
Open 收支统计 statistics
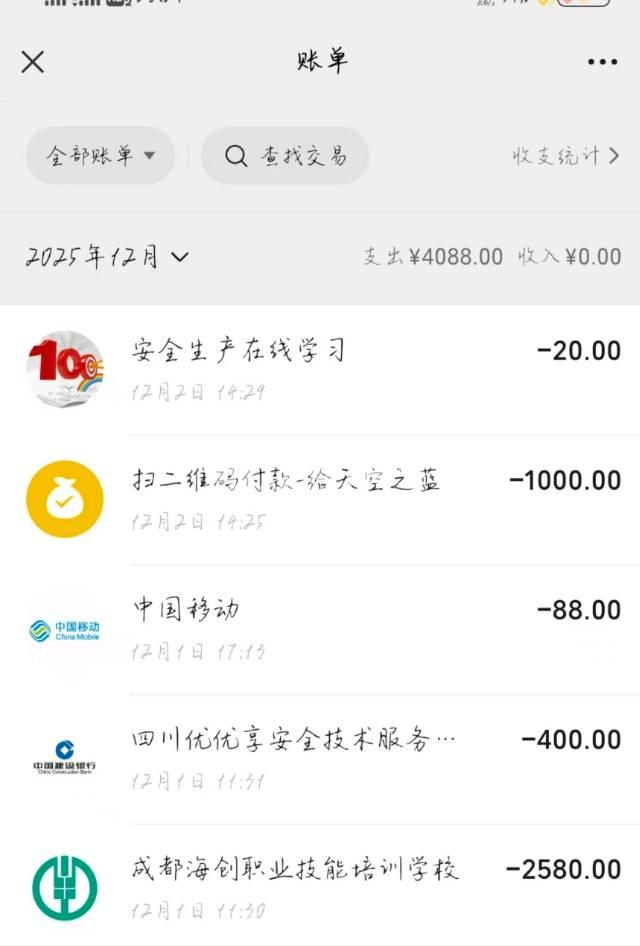(x=565, y=156)
